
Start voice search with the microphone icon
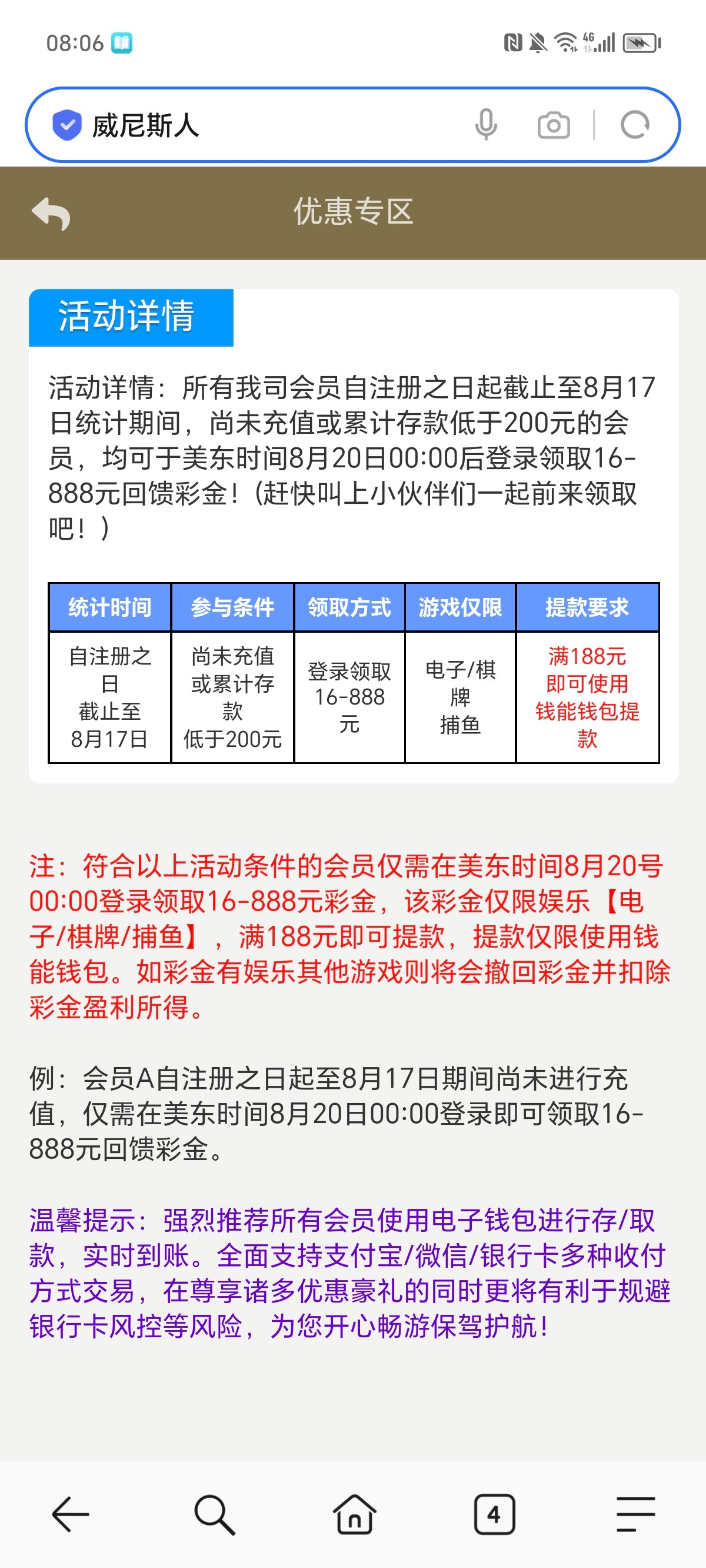[x=486, y=125]
